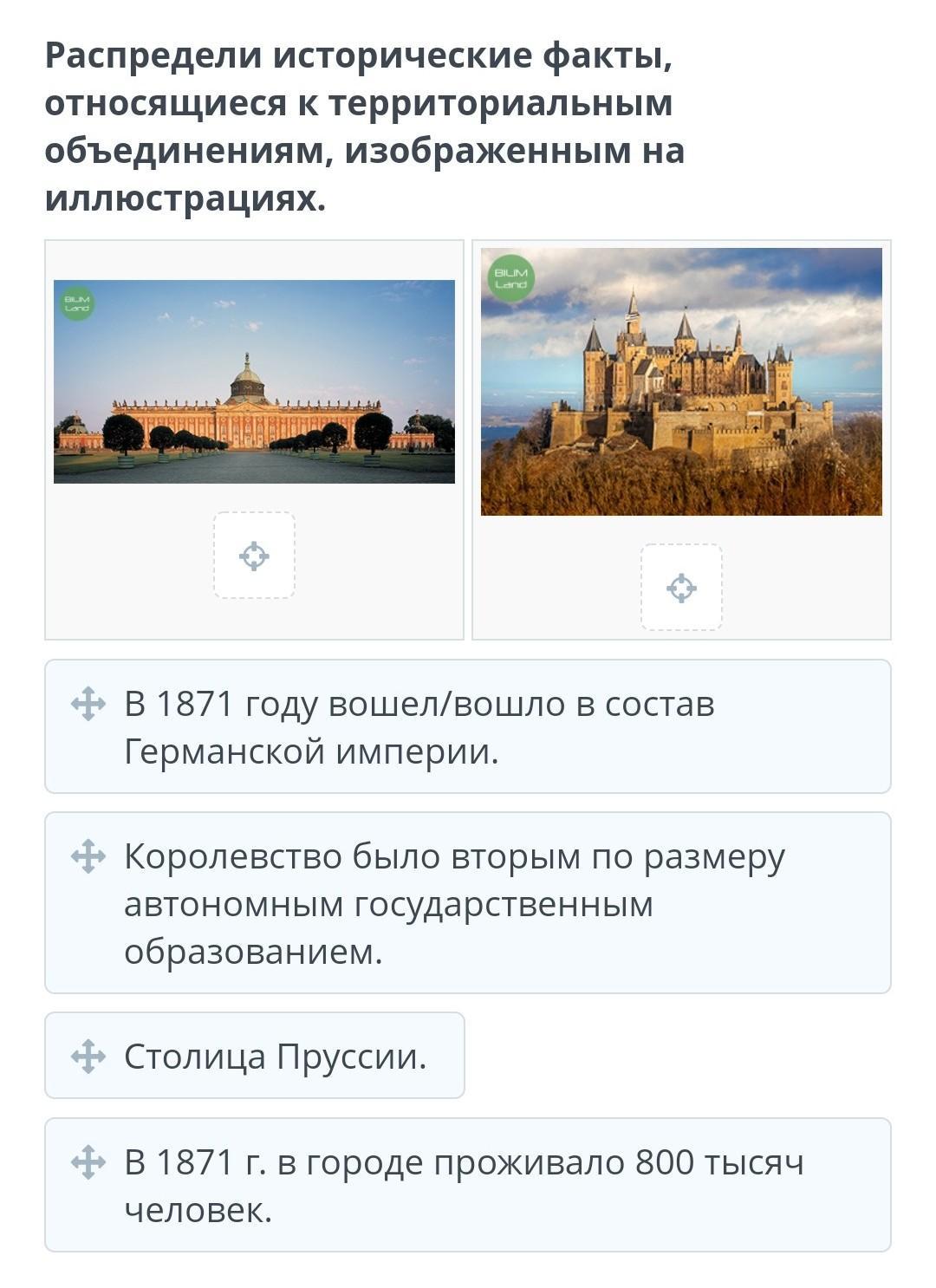Select the 'Столица Пруссии' card
Screen dimensions: 936x1288
[x=255, y=1056]
